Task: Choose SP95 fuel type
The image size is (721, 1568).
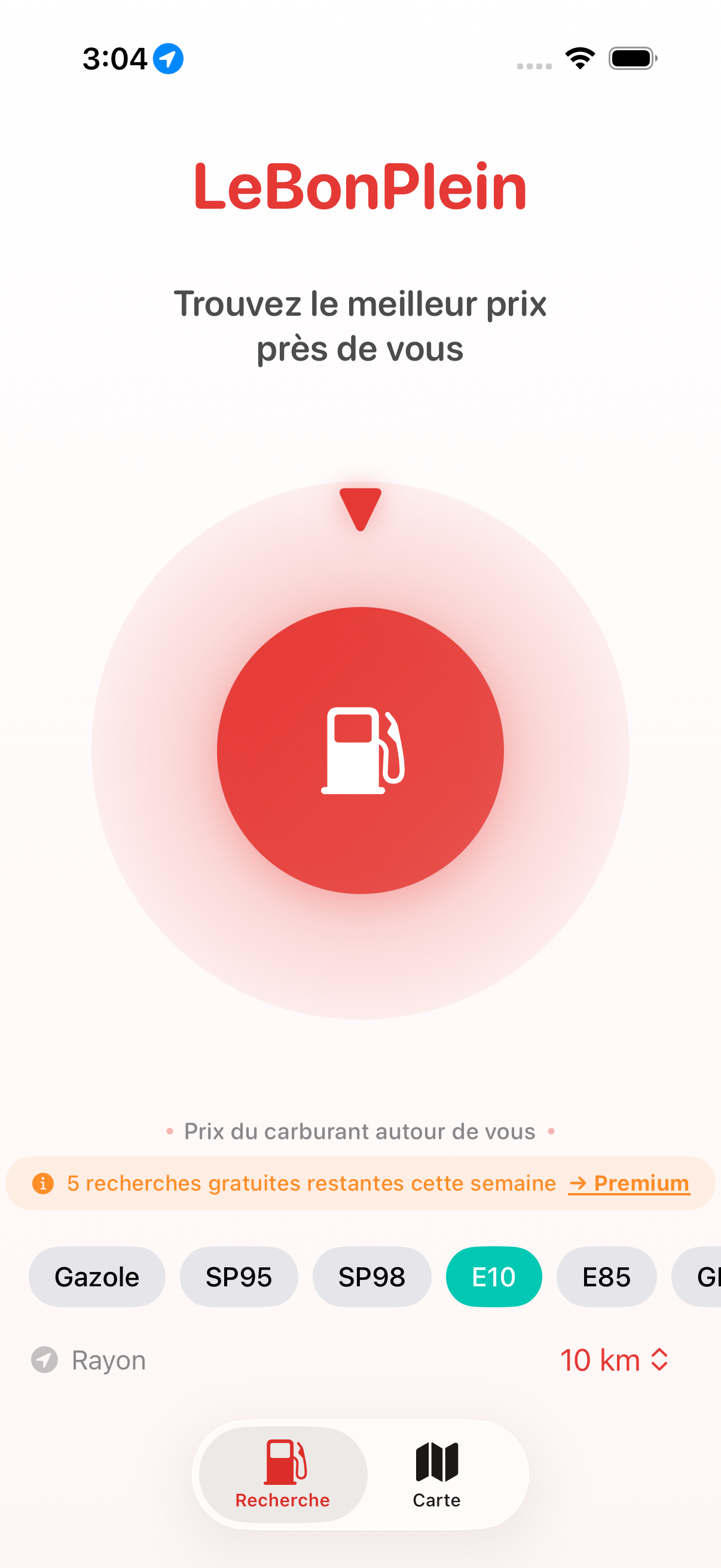Action: [239, 1276]
